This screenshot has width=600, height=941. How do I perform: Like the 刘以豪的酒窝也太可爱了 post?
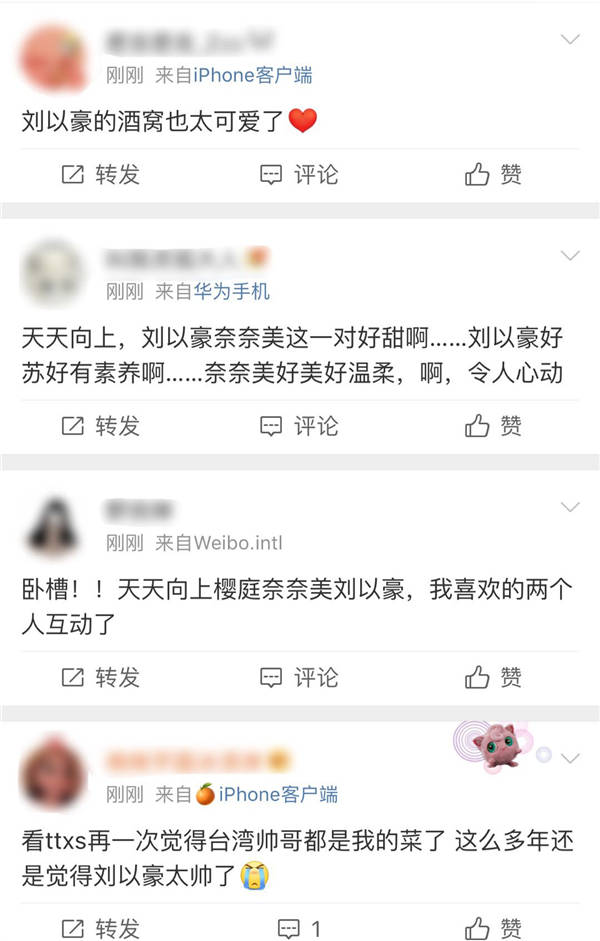[493, 175]
